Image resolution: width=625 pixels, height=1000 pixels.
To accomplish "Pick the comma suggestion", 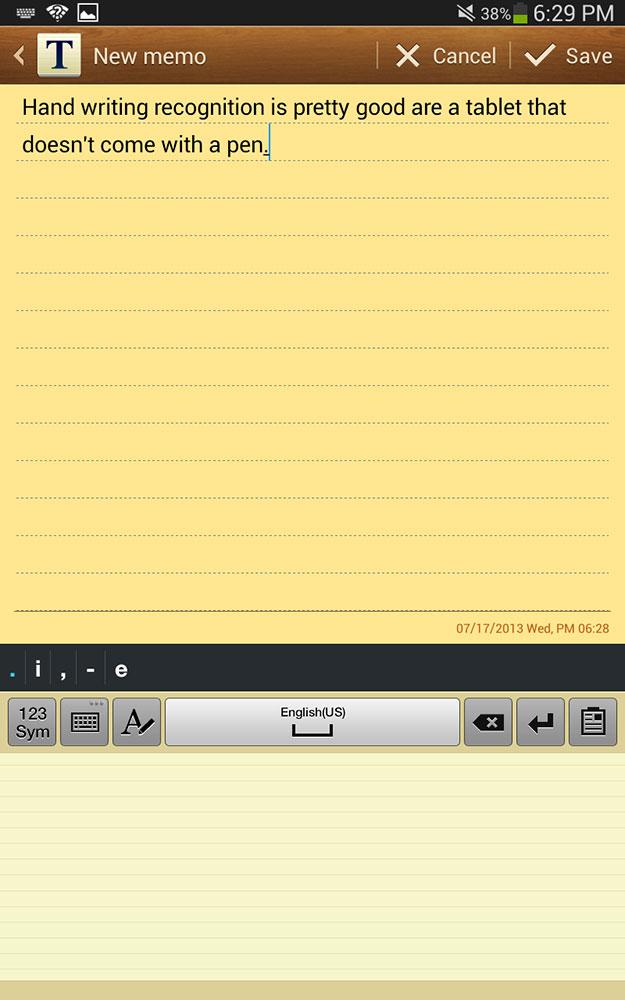I will [x=63, y=670].
